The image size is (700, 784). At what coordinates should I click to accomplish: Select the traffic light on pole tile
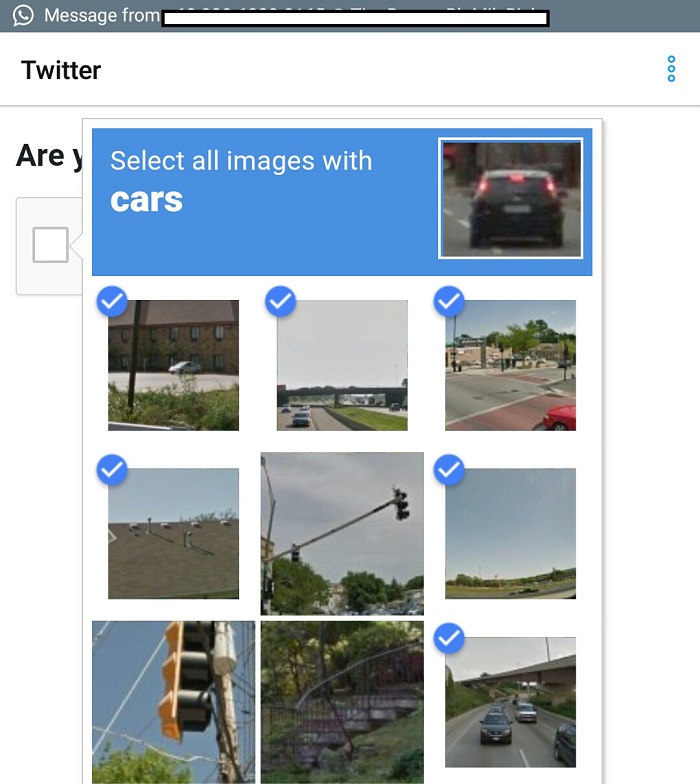[x=342, y=533]
